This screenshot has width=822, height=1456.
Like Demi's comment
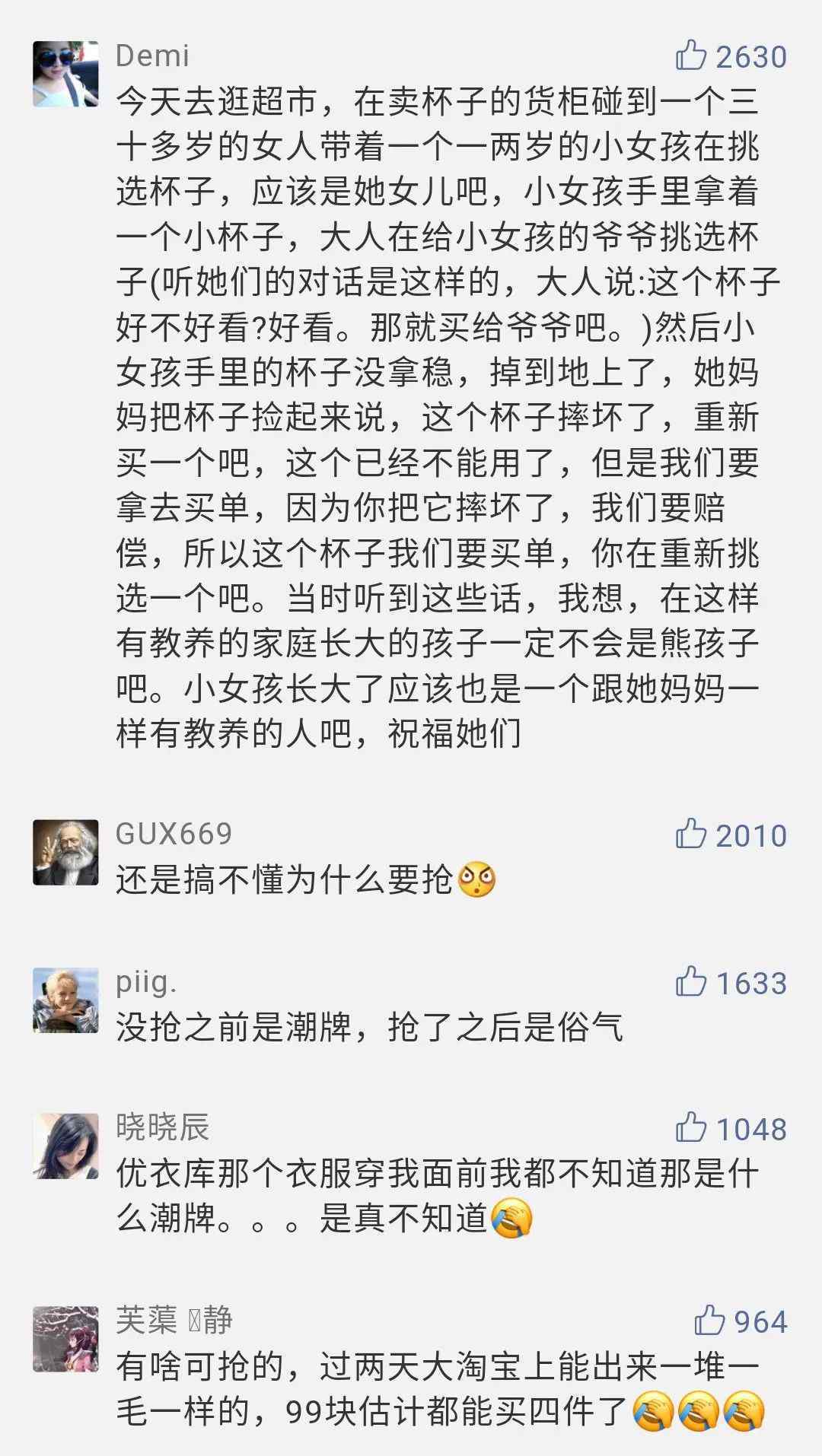tap(691, 56)
